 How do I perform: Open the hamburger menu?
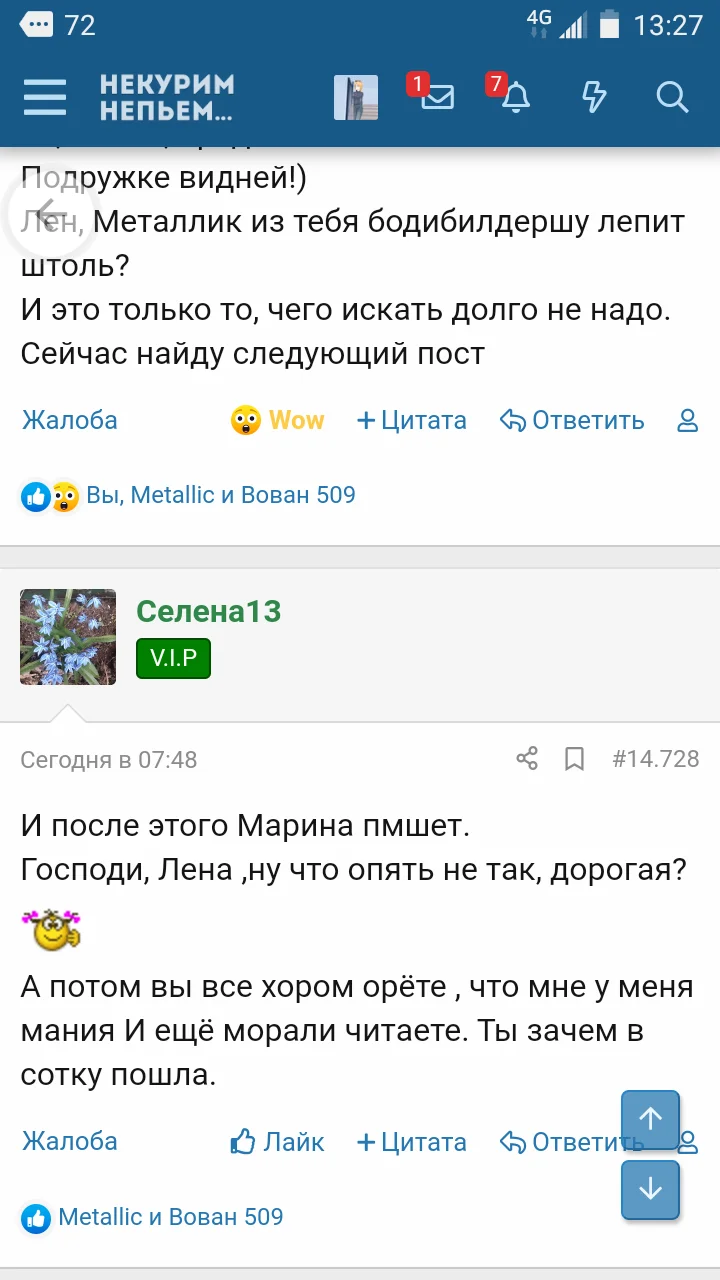click(43, 98)
